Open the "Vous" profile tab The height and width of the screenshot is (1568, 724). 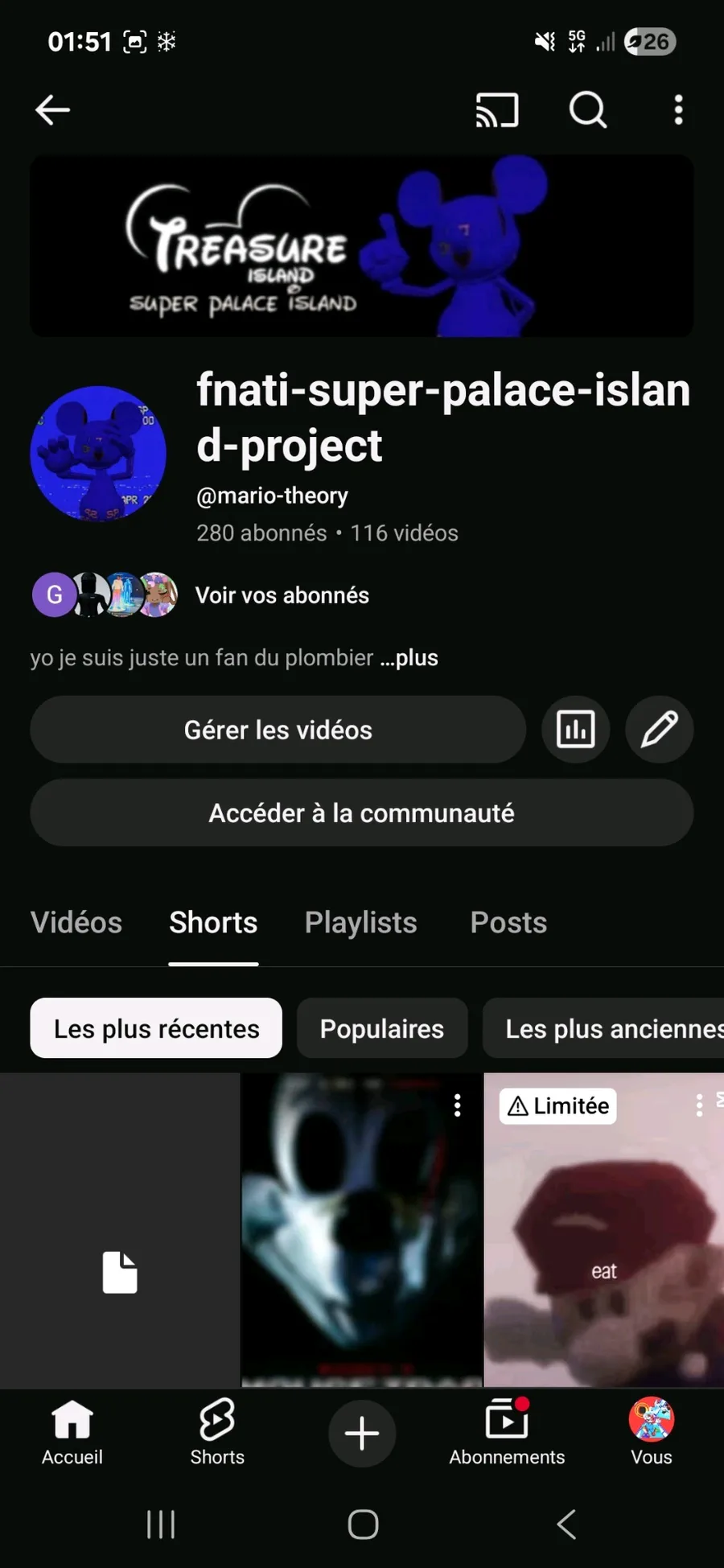tap(651, 1433)
